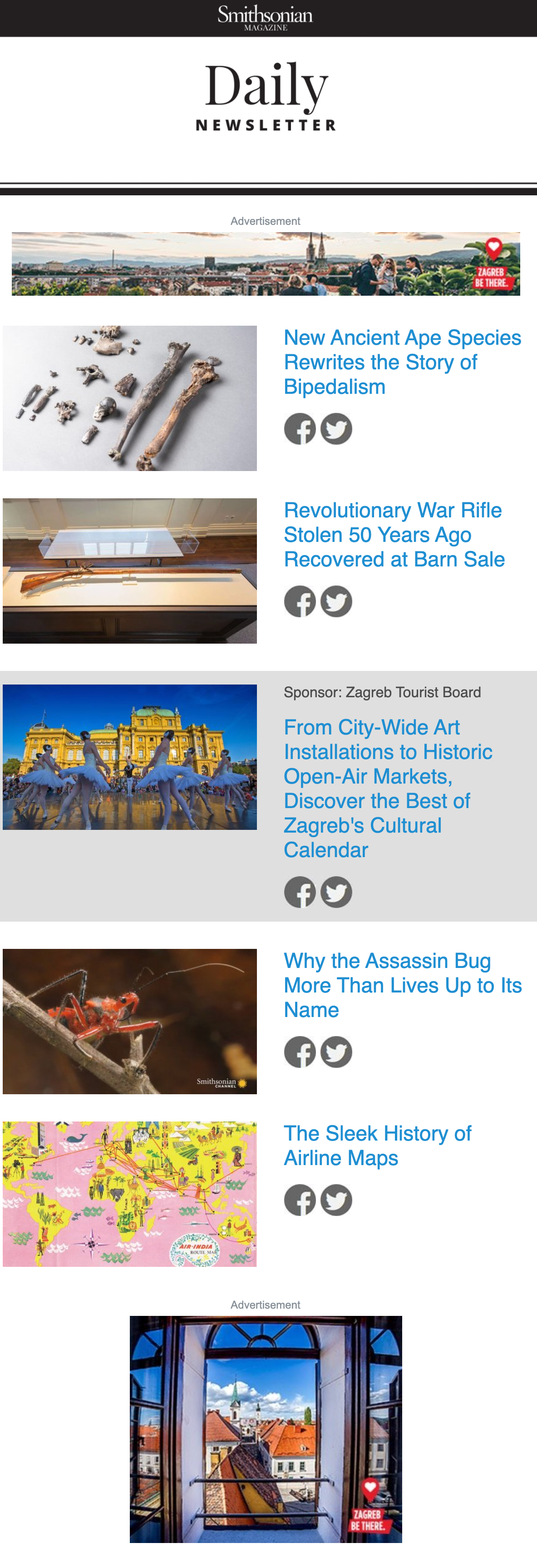The width and height of the screenshot is (537, 1568).
Task: Tap the ape fossil bones article image
Action: click(129, 398)
